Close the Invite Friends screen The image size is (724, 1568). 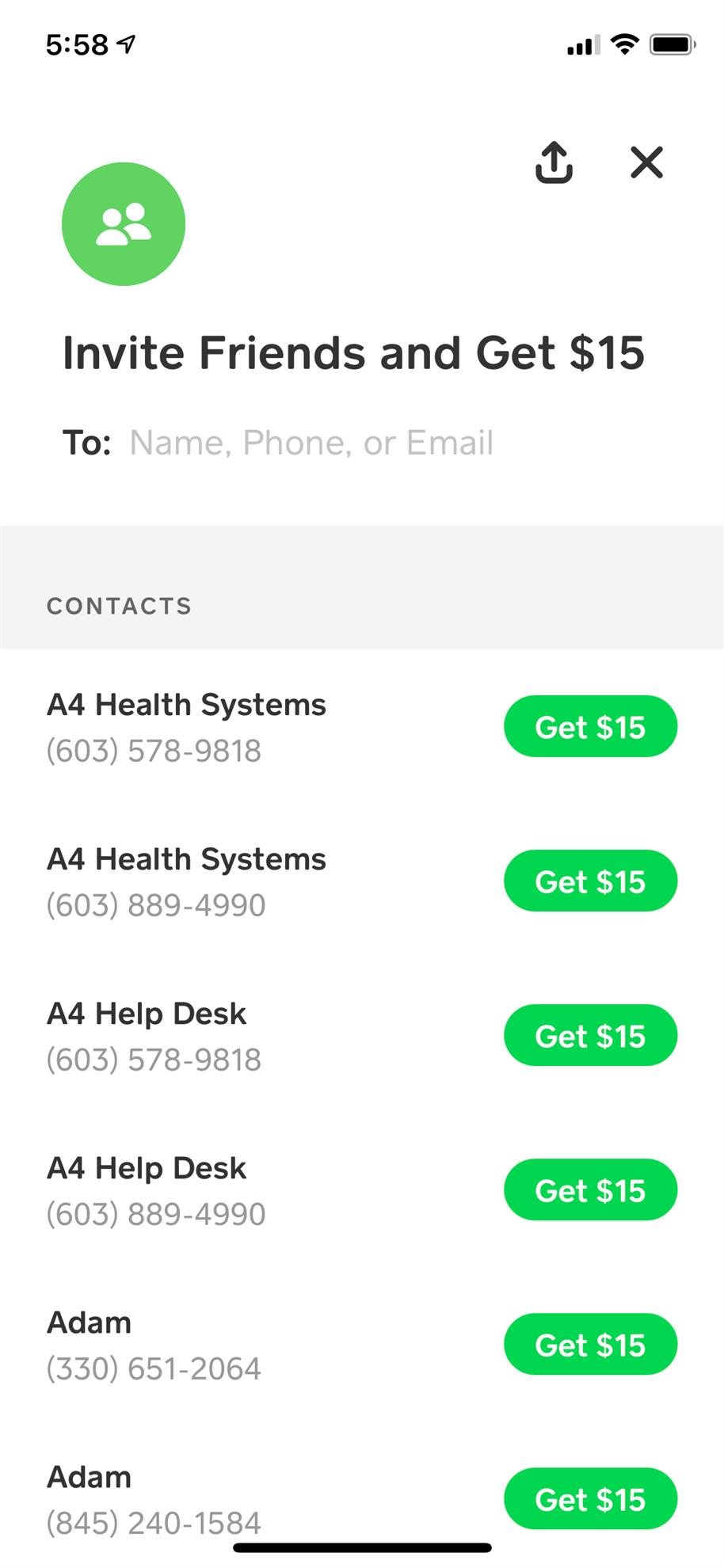pos(646,162)
